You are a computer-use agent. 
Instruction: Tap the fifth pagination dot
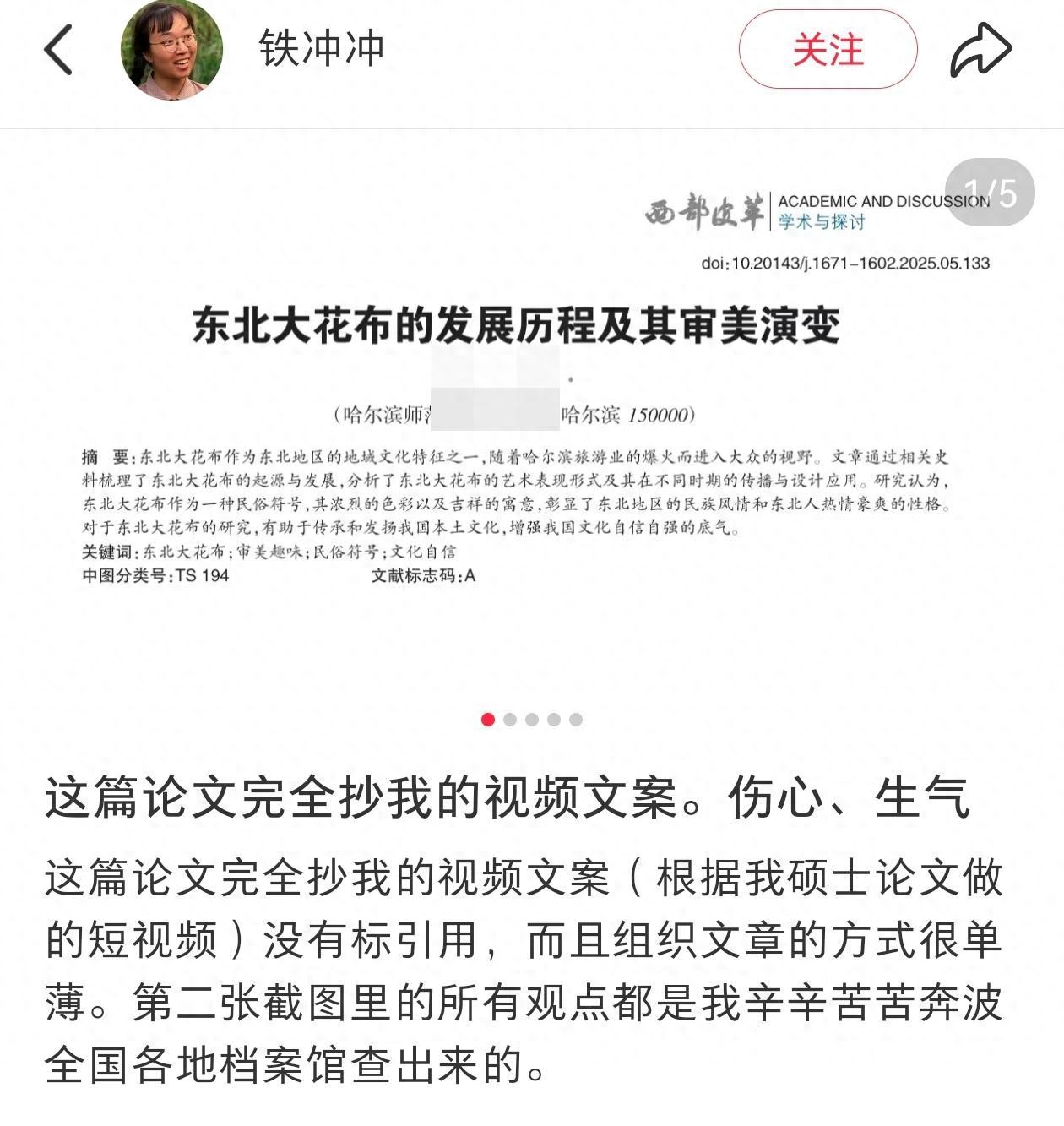click(x=577, y=719)
